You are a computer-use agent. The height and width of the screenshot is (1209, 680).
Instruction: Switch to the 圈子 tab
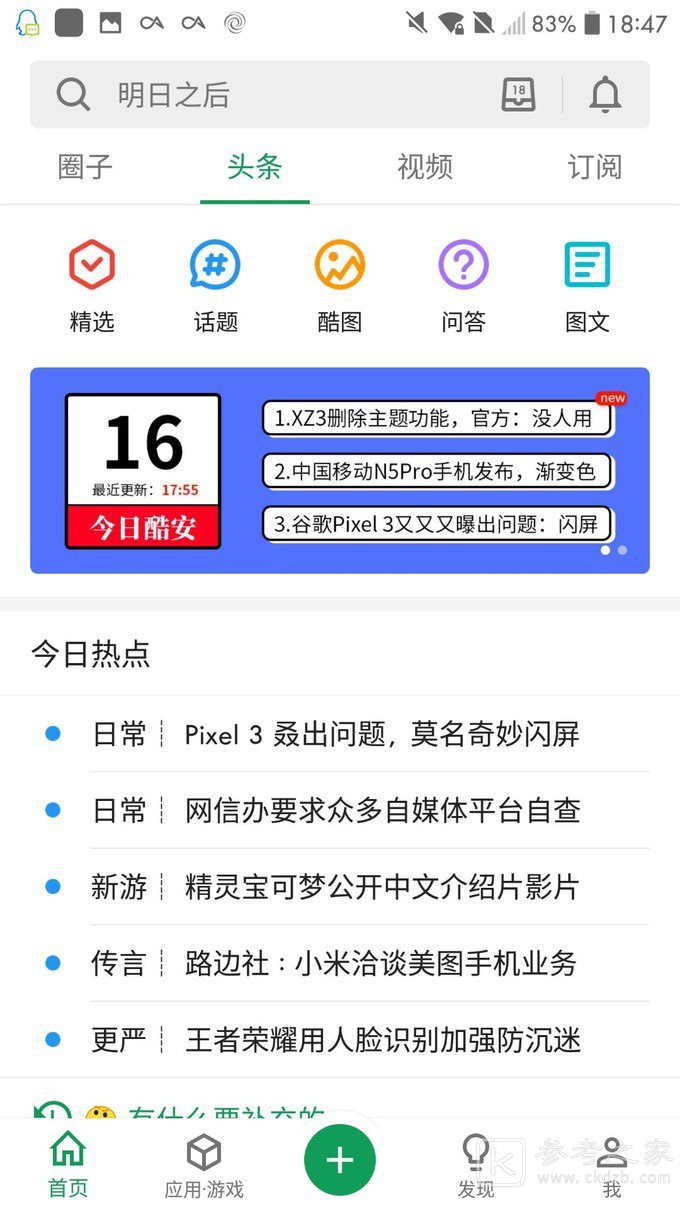[85, 167]
